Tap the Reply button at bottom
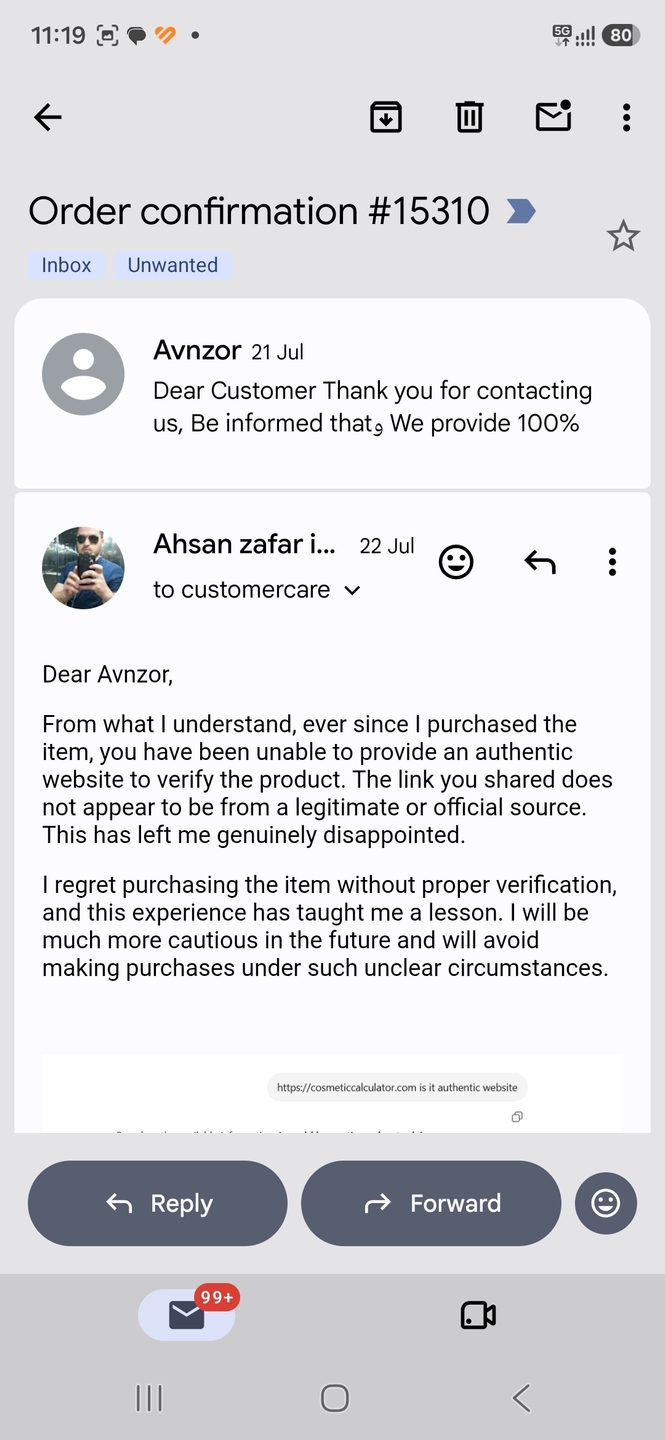 (x=158, y=1203)
